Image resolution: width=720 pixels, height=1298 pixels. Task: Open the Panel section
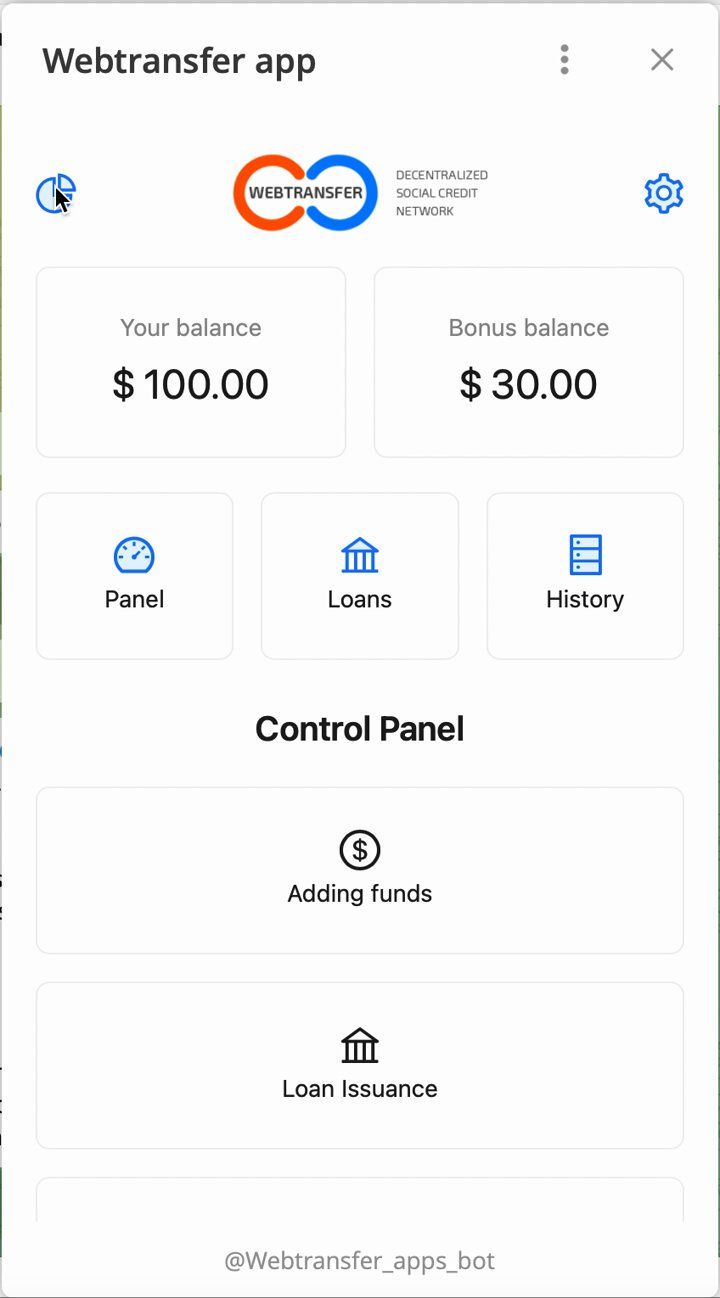click(134, 575)
